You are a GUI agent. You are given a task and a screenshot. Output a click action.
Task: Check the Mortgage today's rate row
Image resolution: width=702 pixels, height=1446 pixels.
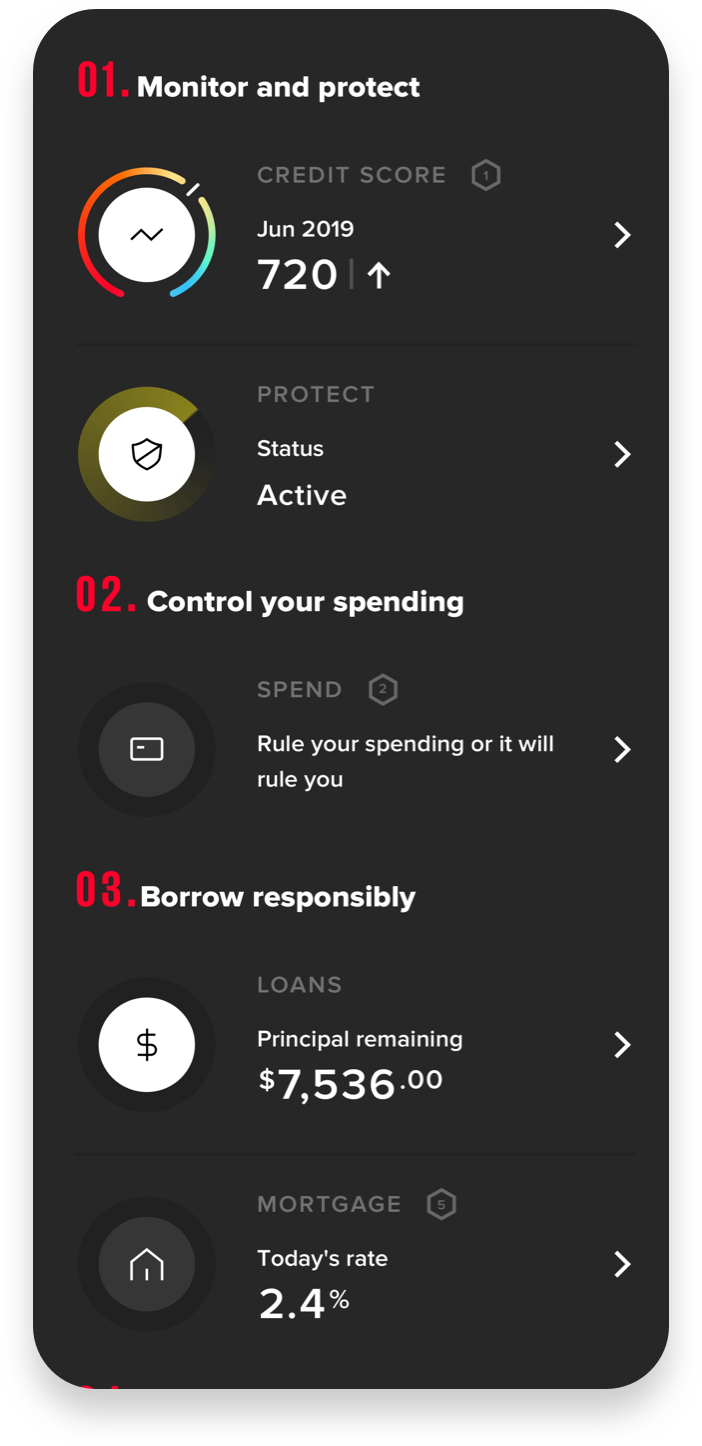(x=622, y=1265)
